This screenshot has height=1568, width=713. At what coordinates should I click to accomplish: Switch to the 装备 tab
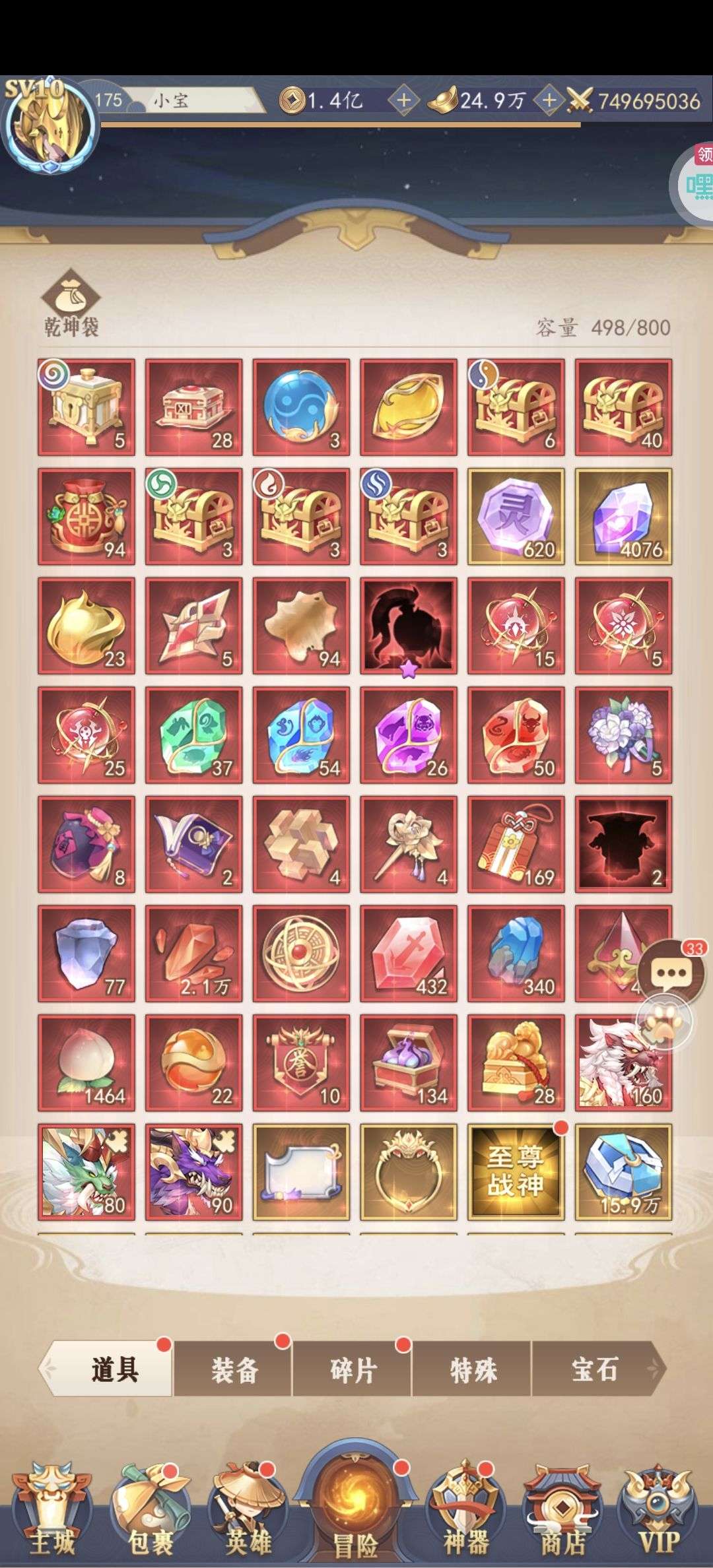pos(234,1370)
